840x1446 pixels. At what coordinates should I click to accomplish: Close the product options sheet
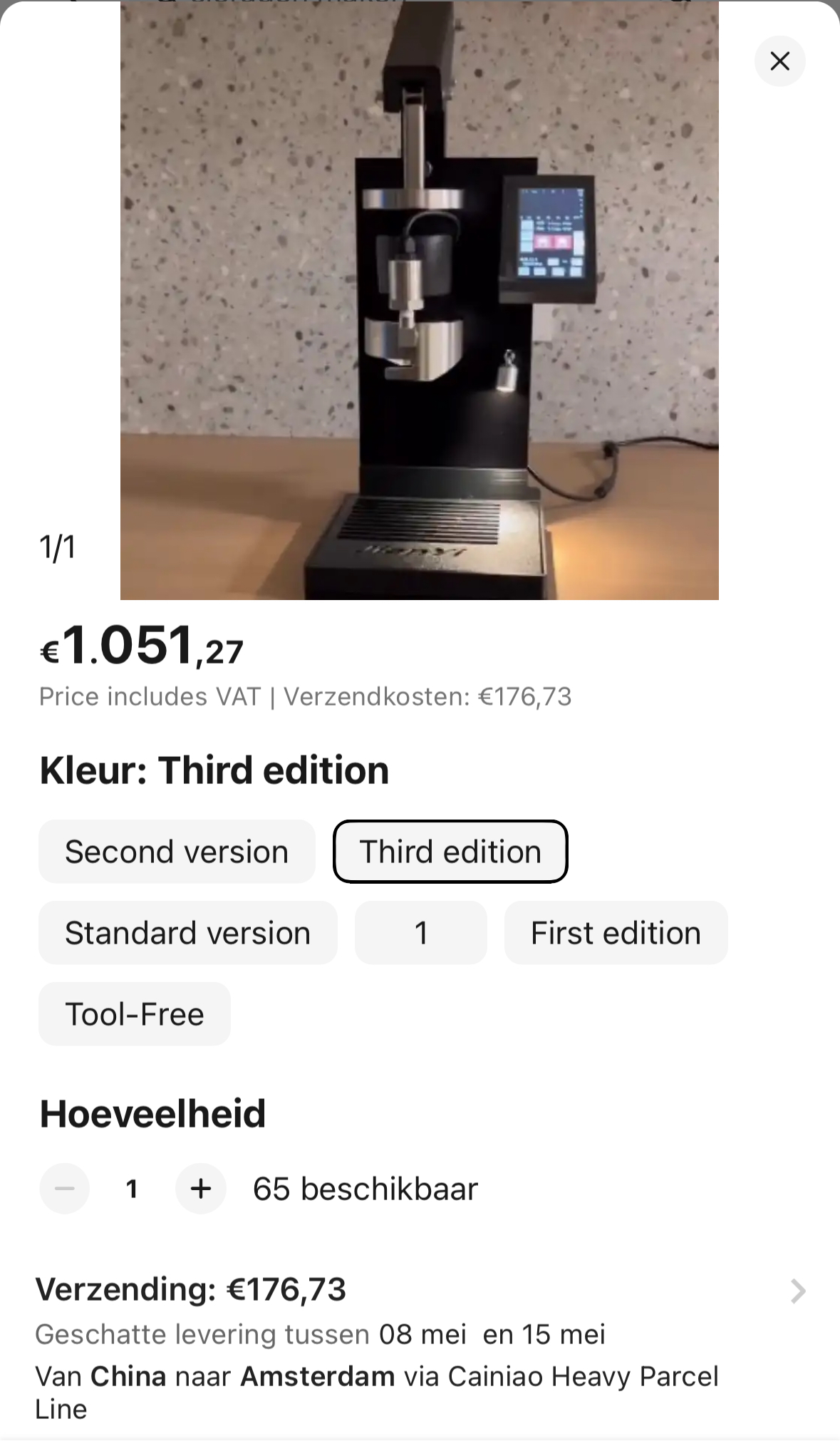(779, 61)
